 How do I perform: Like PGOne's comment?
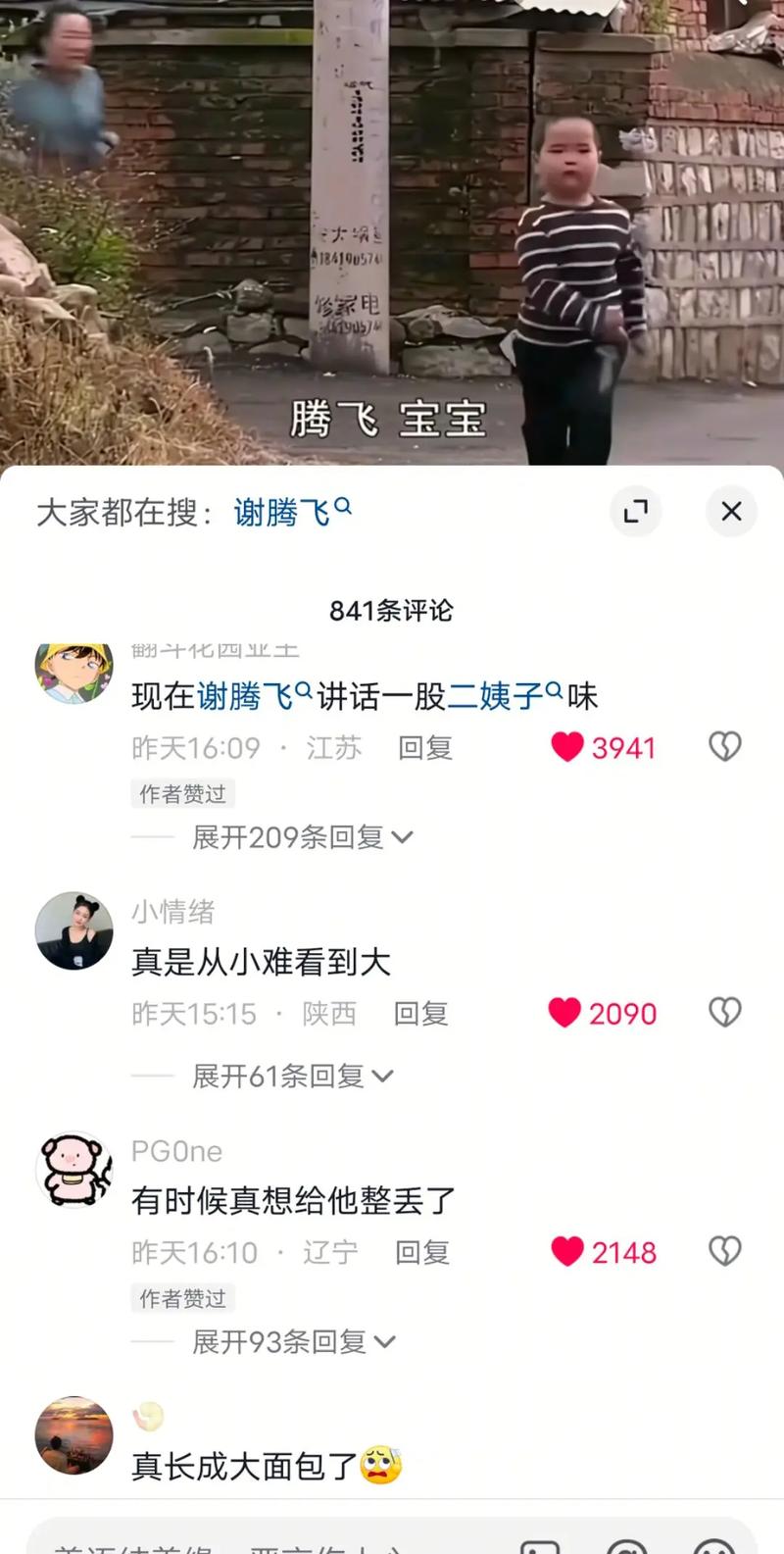tap(567, 1252)
